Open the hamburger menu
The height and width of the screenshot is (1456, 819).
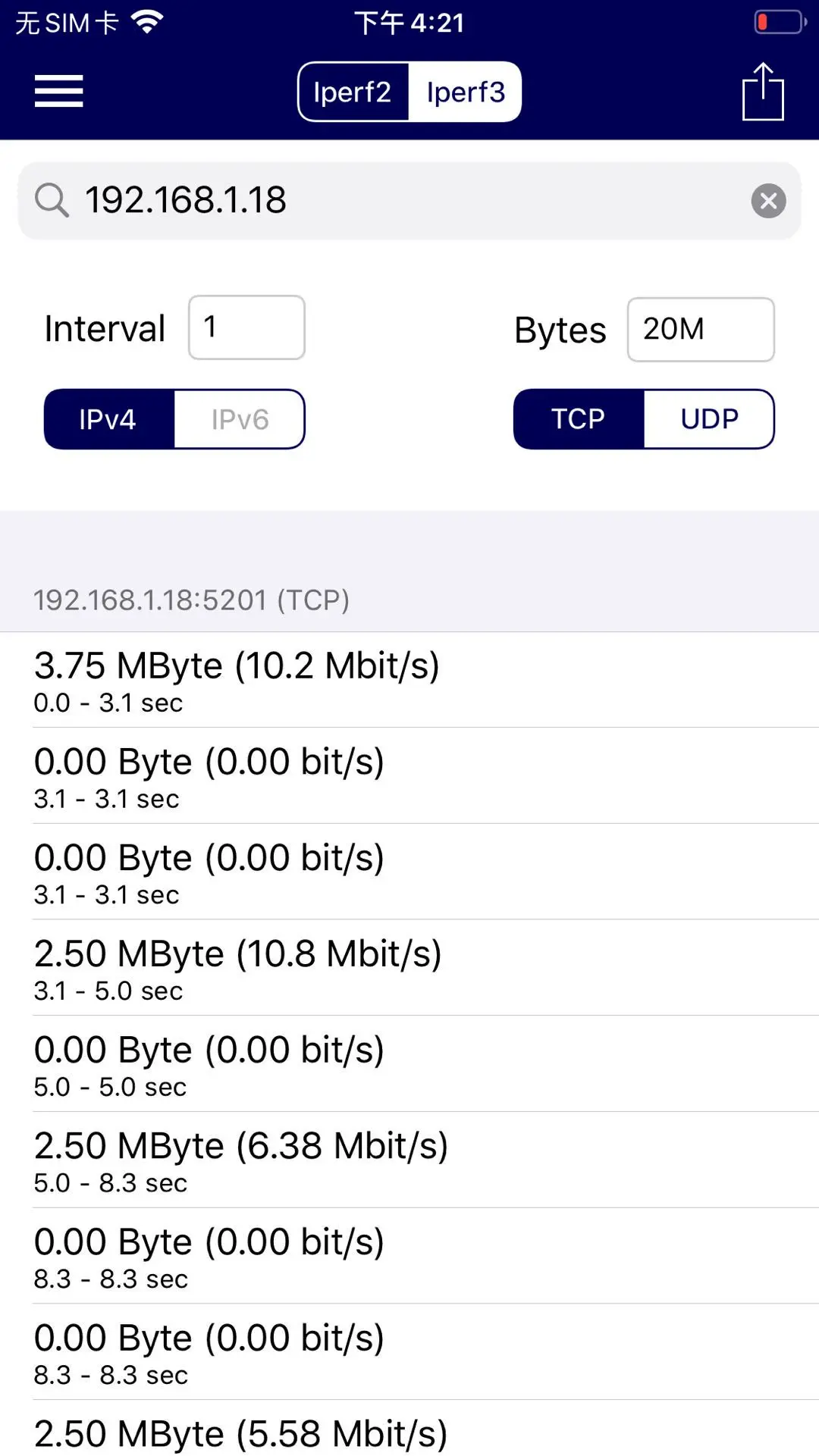58,91
